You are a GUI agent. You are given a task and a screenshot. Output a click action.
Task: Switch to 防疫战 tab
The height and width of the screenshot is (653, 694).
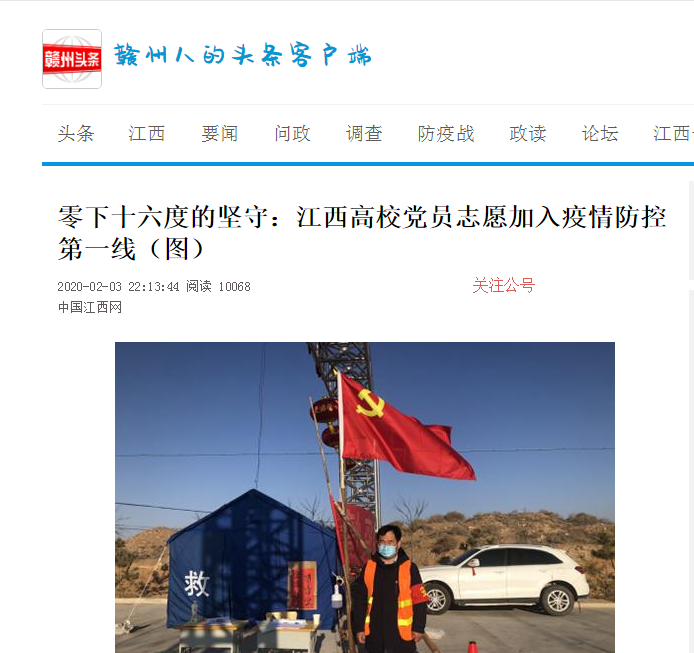tap(446, 133)
